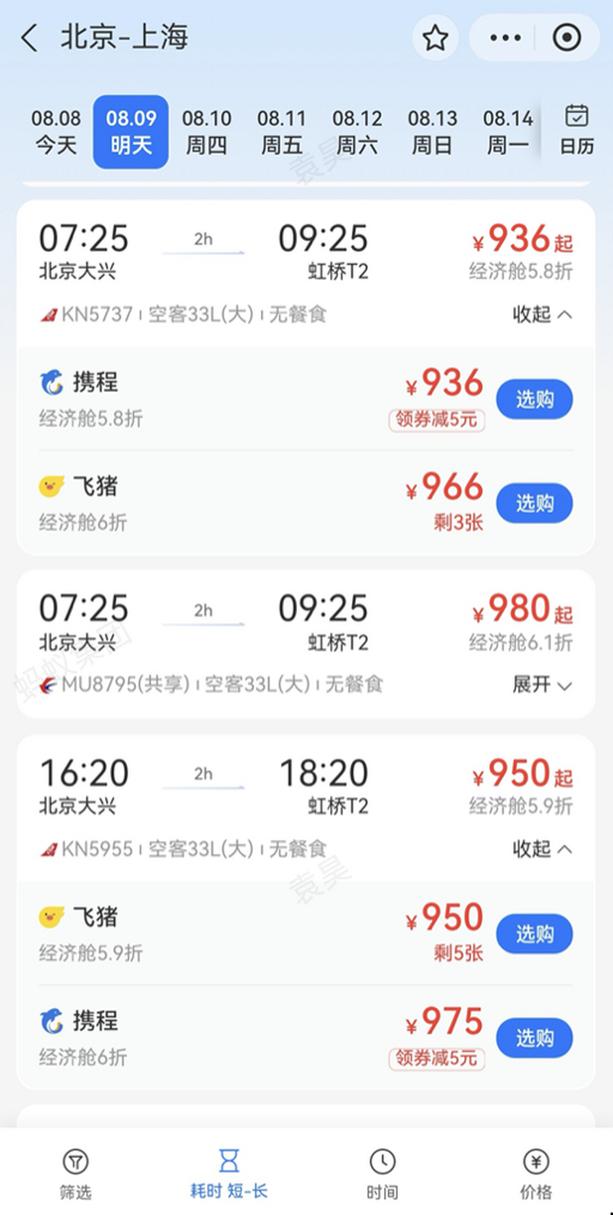This screenshot has width=613, height=1215.
Task: Collapse the KN5737 flight offers with 收起
Action: [543, 314]
